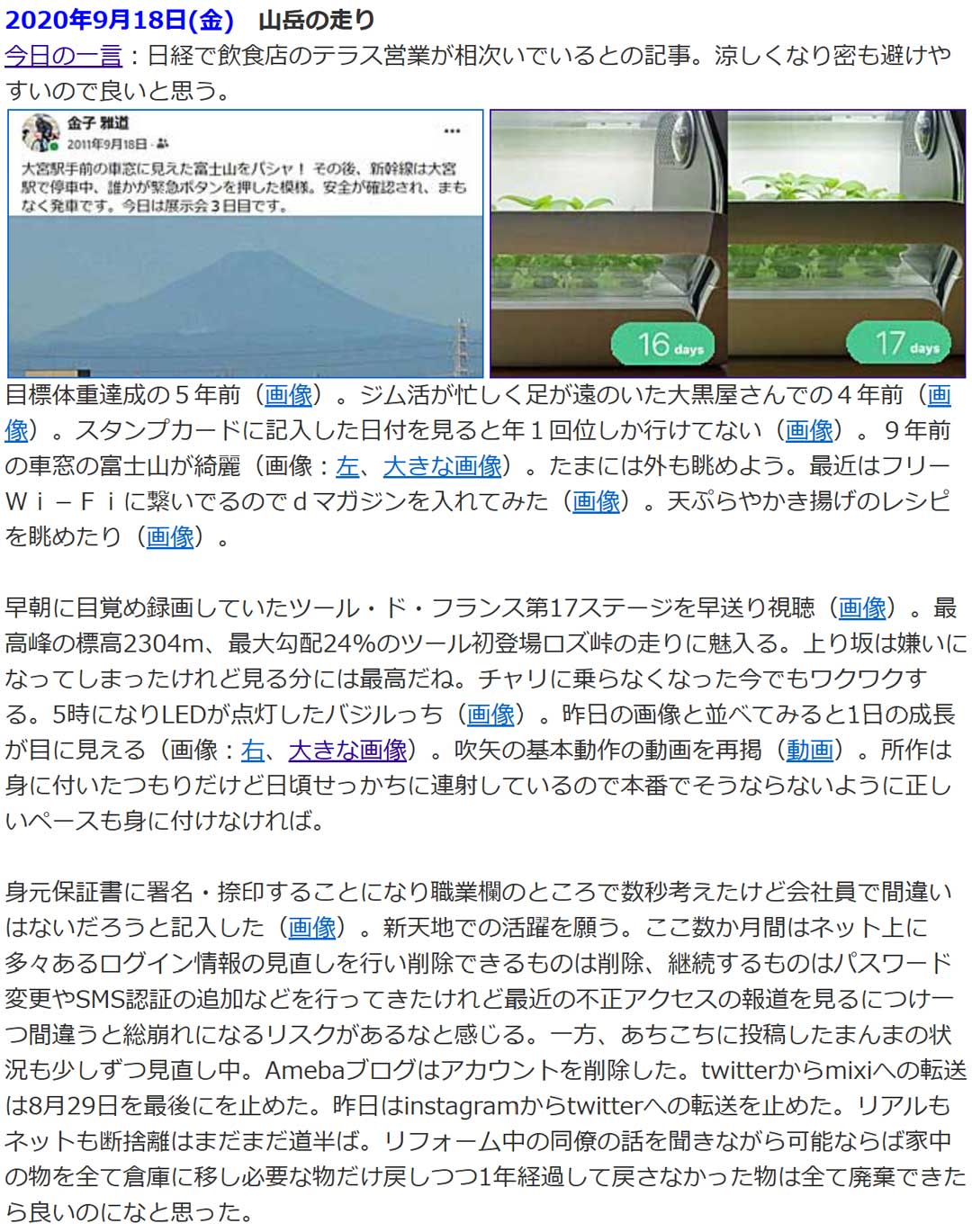Open 画像 link after 会社員と記入した
The height and width of the screenshot is (1232, 972).
coord(311,927)
